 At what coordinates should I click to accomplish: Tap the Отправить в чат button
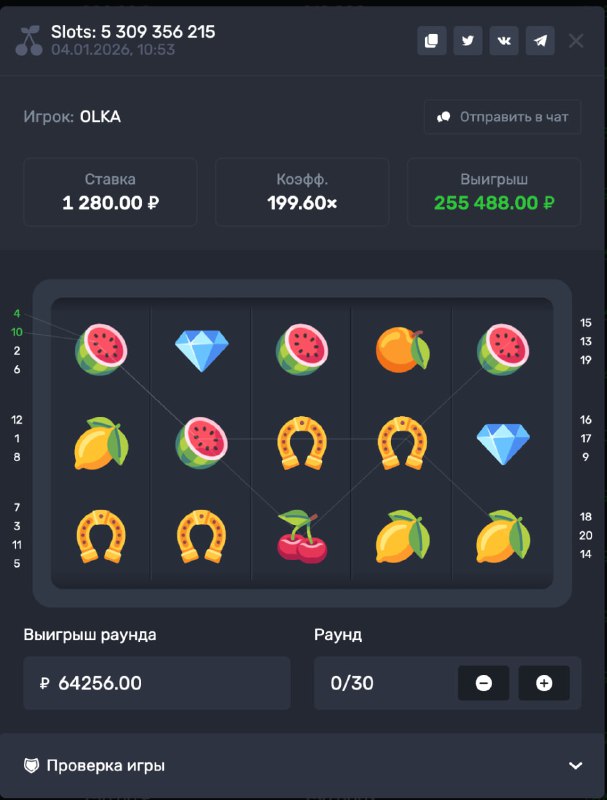[503, 117]
